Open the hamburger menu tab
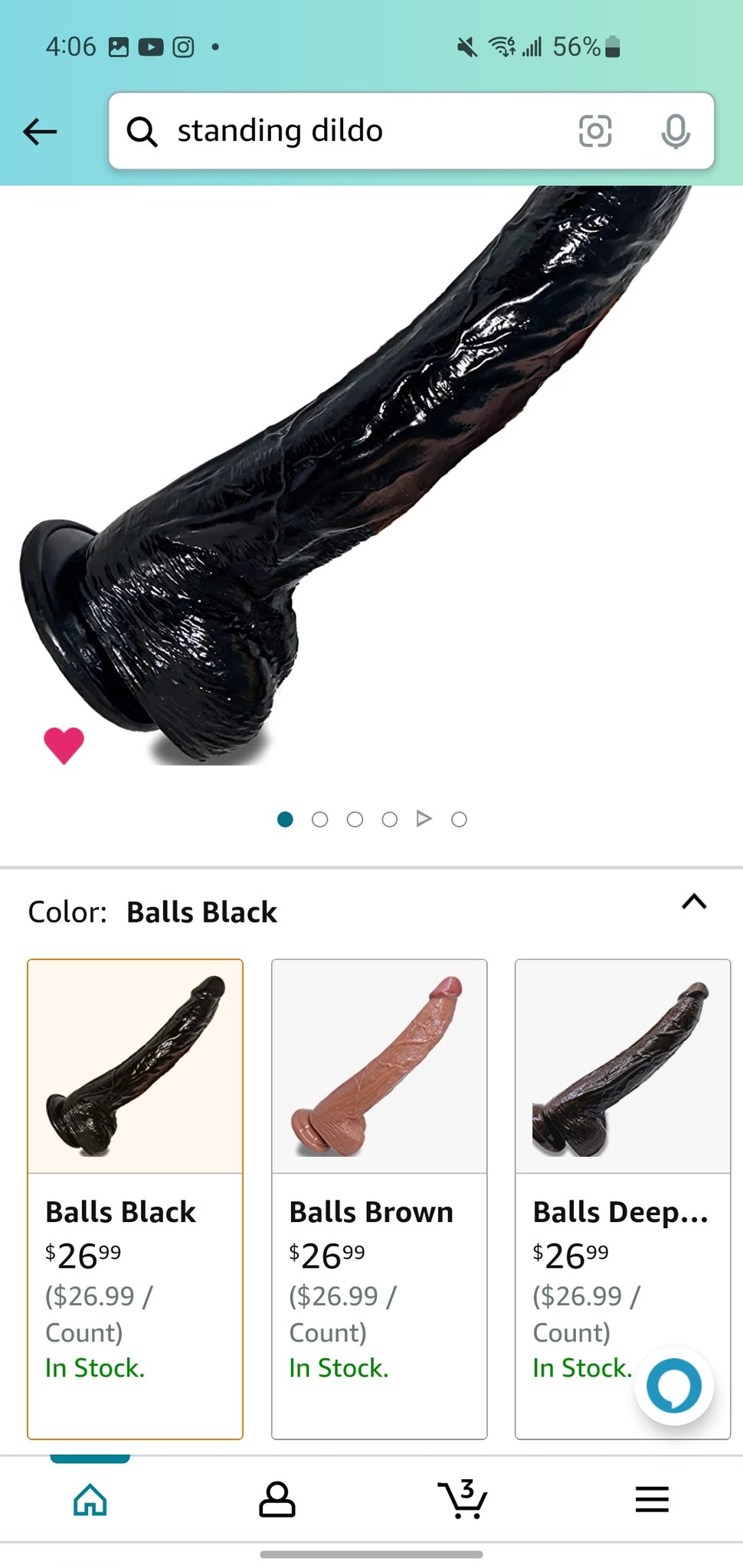This screenshot has height=1568, width=743. (652, 1499)
